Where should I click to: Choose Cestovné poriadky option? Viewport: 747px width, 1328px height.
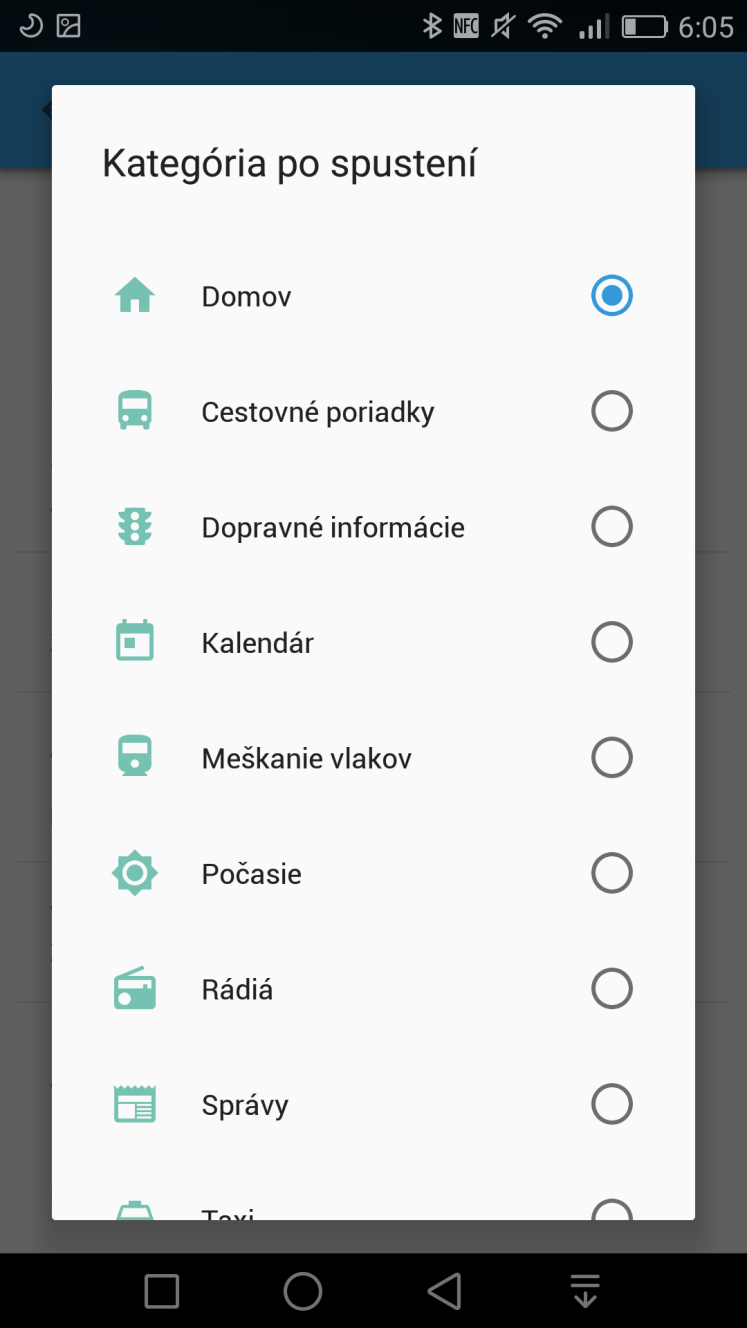click(x=373, y=412)
